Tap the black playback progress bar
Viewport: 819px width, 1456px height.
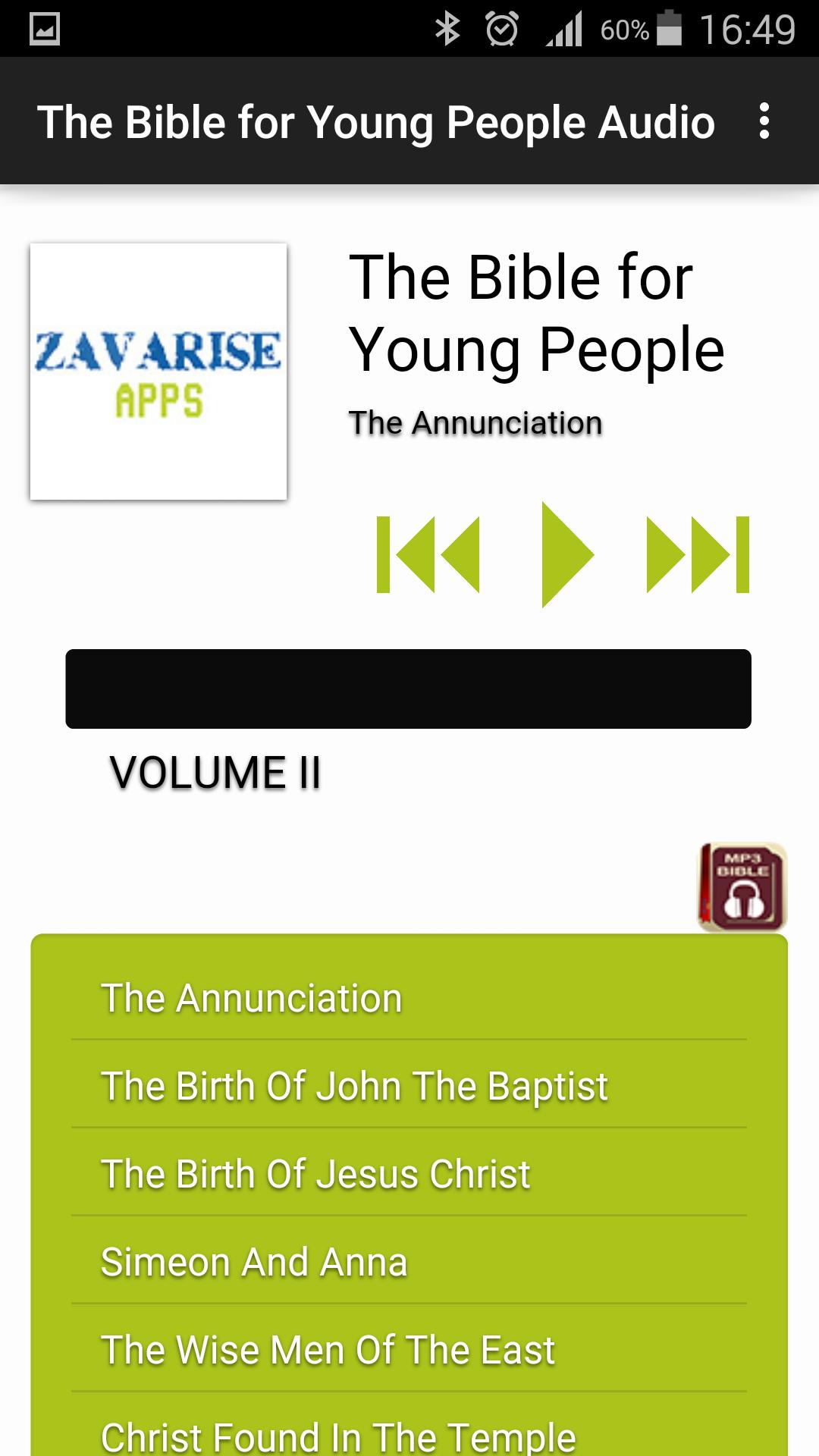pos(408,689)
